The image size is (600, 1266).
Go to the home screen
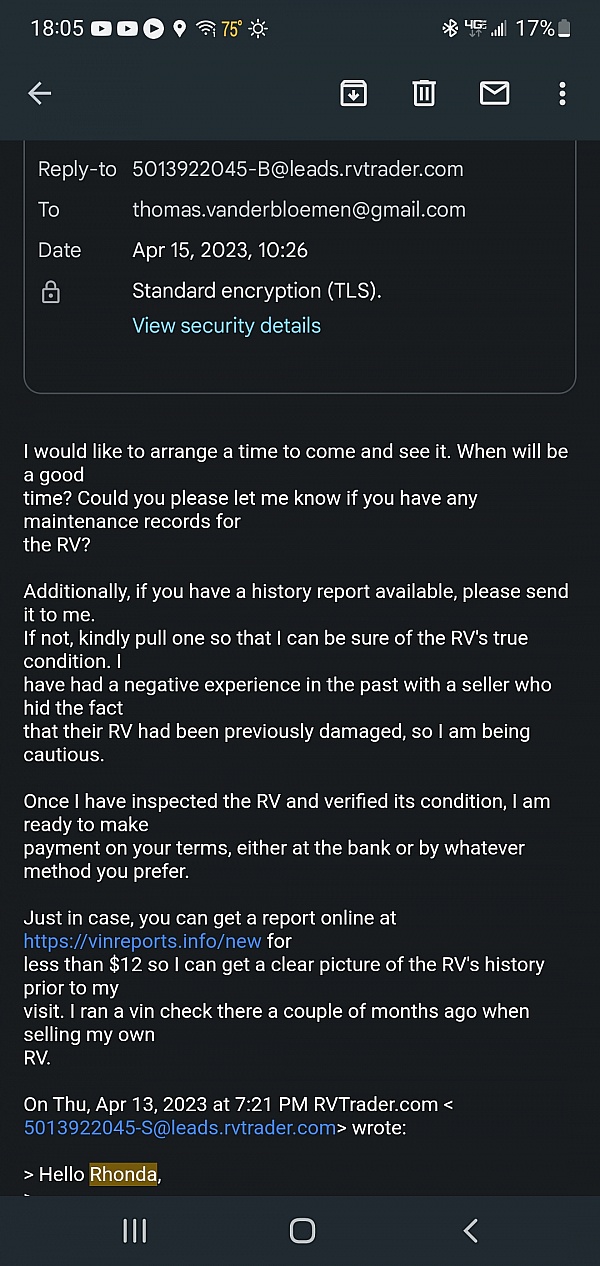point(302,1230)
